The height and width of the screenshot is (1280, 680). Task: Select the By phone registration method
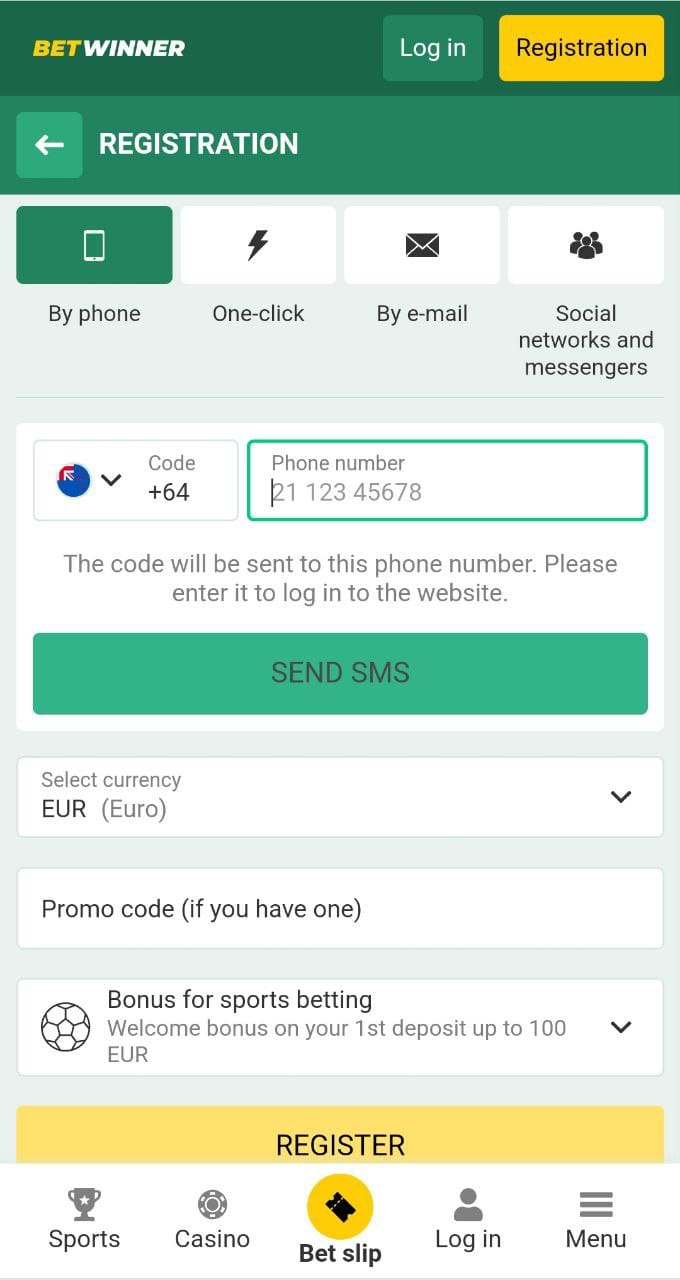(94, 246)
